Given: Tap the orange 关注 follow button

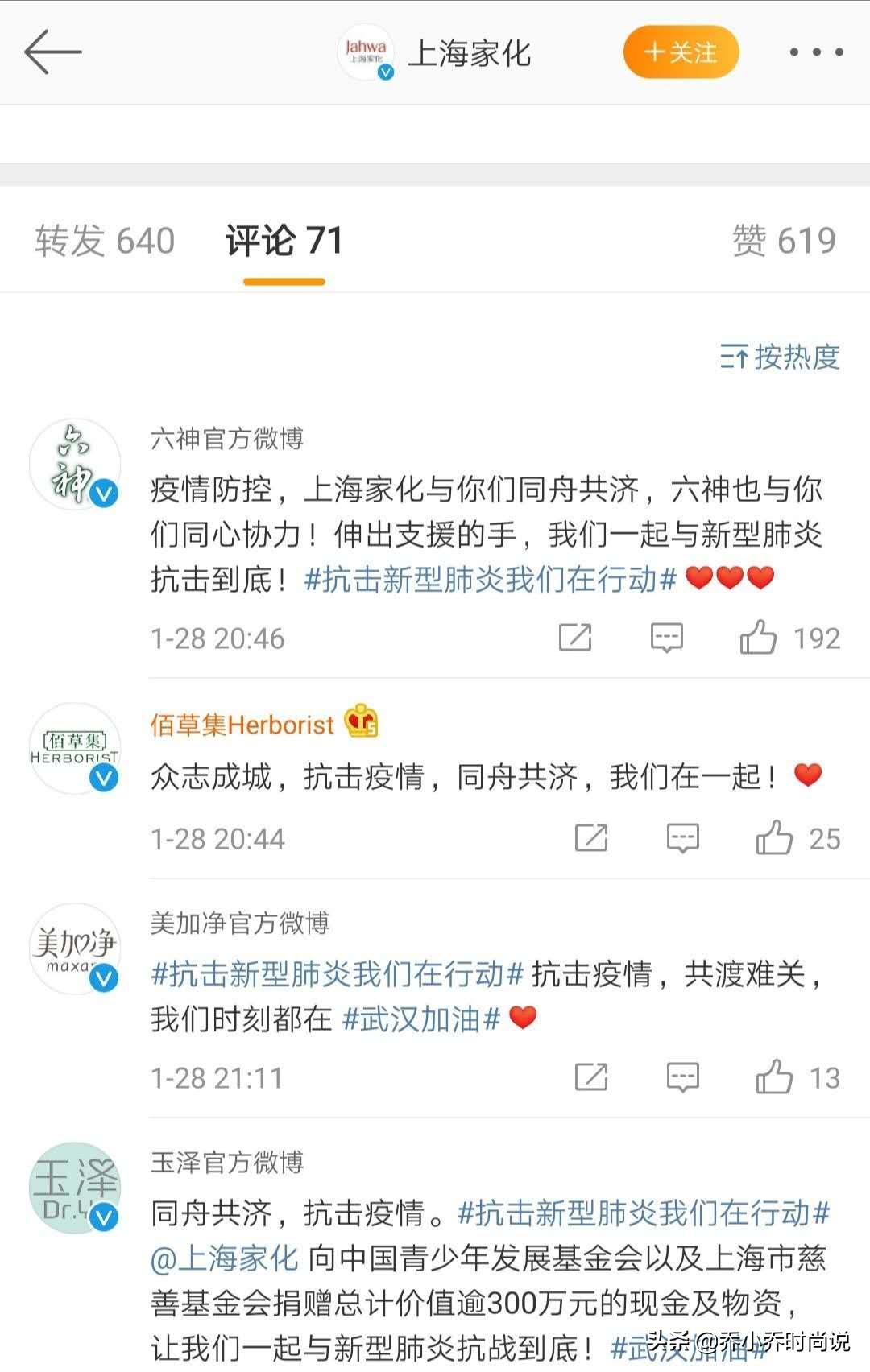Looking at the screenshot, I should [681, 51].
